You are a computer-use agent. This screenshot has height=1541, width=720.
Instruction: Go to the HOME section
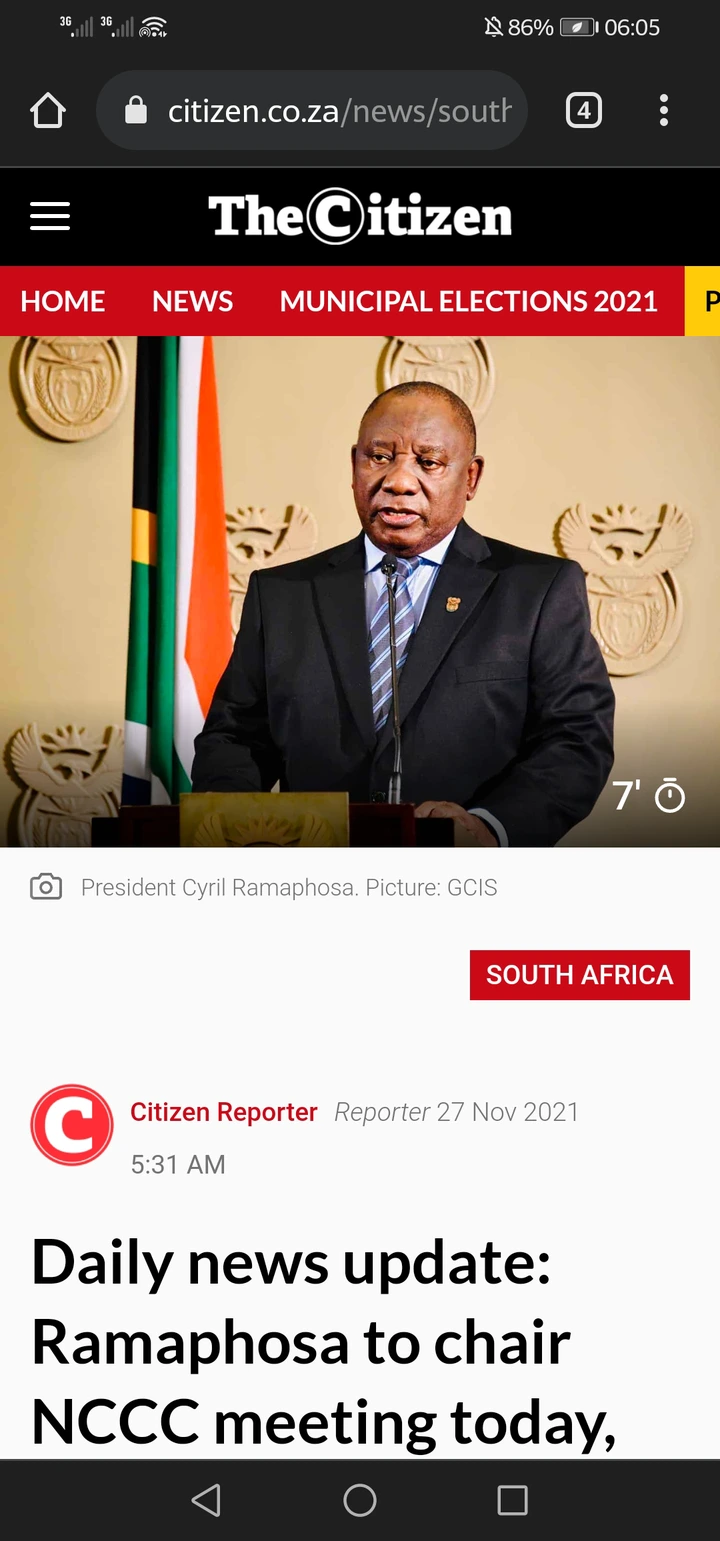62,301
